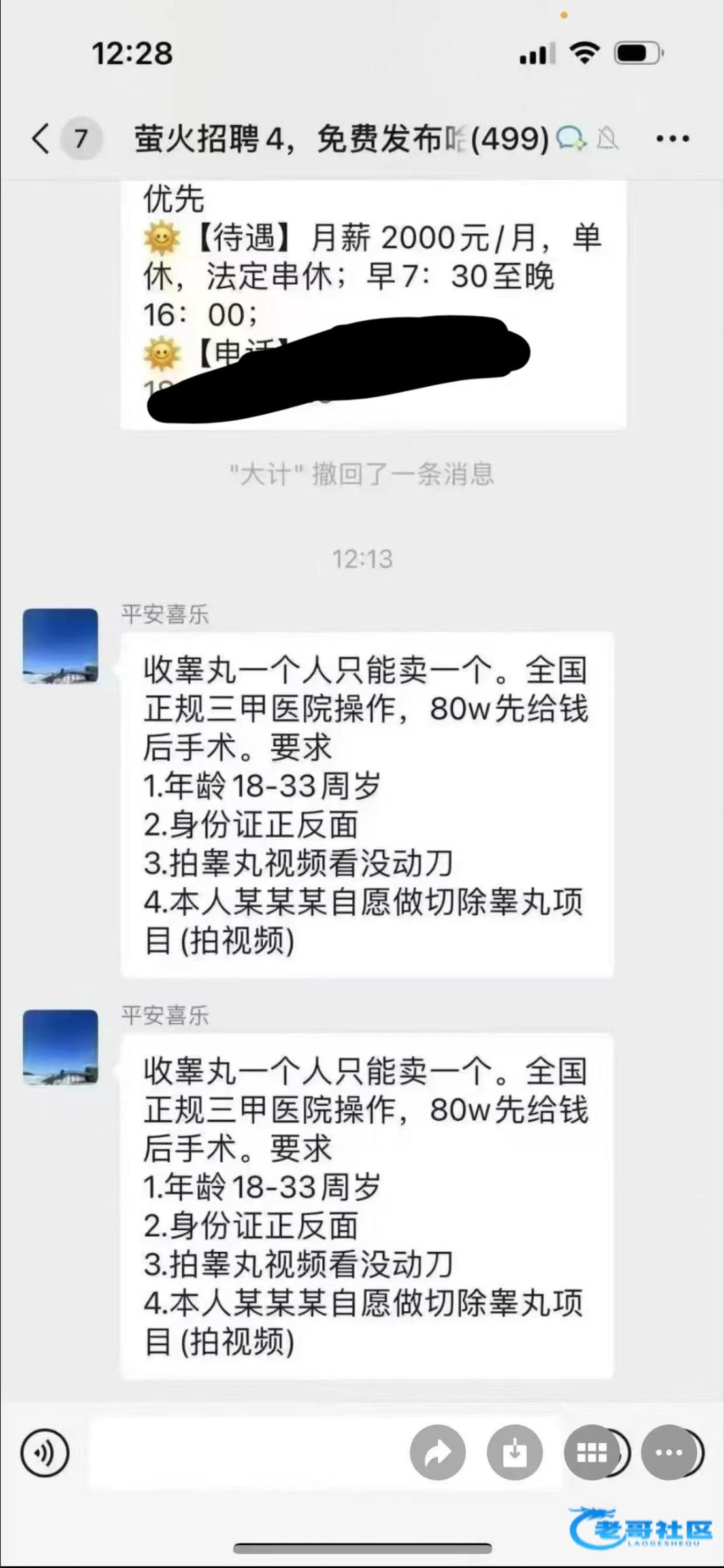724x1568 pixels.
Task: Tap the message text input field
Action: point(248,1453)
